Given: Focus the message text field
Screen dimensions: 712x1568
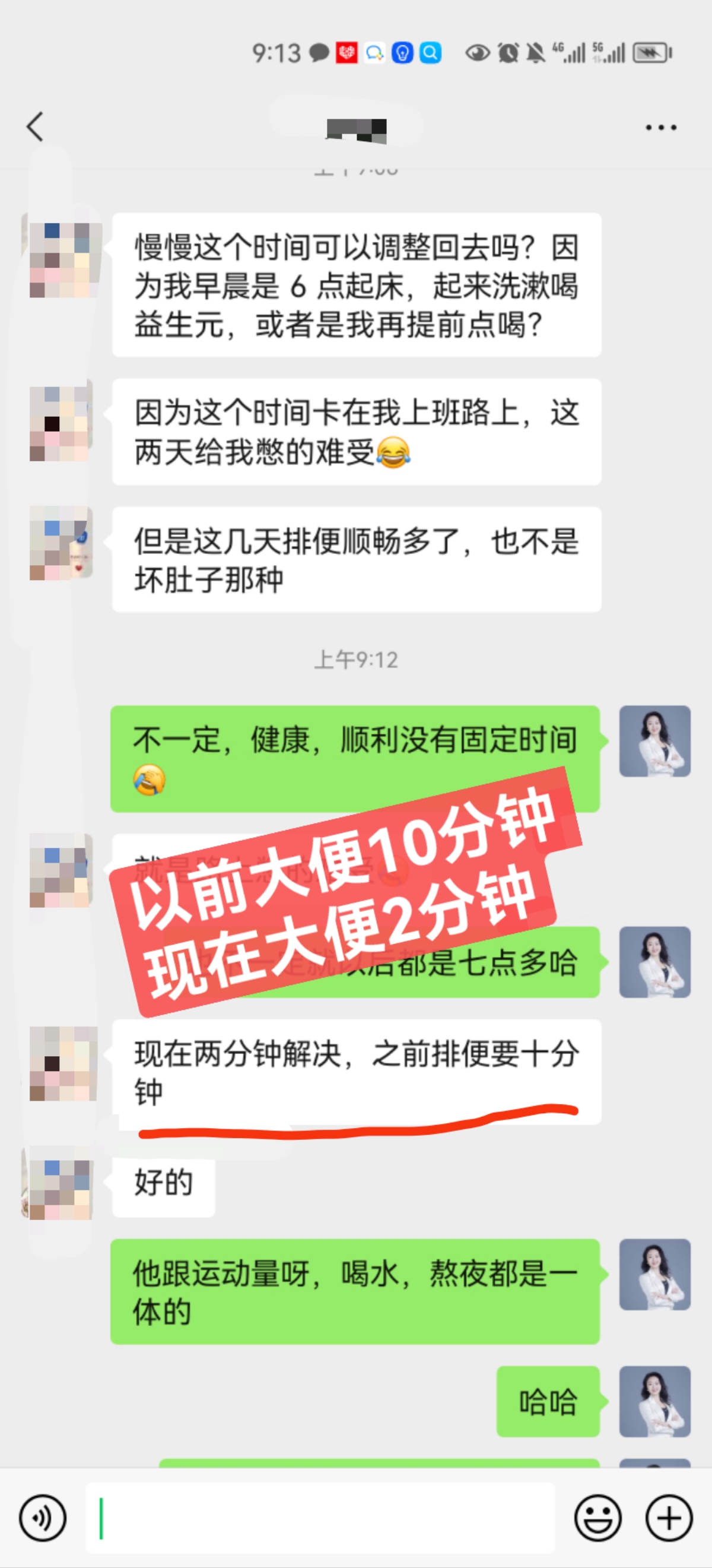Looking at the screenshot, I should point(319,1518).
